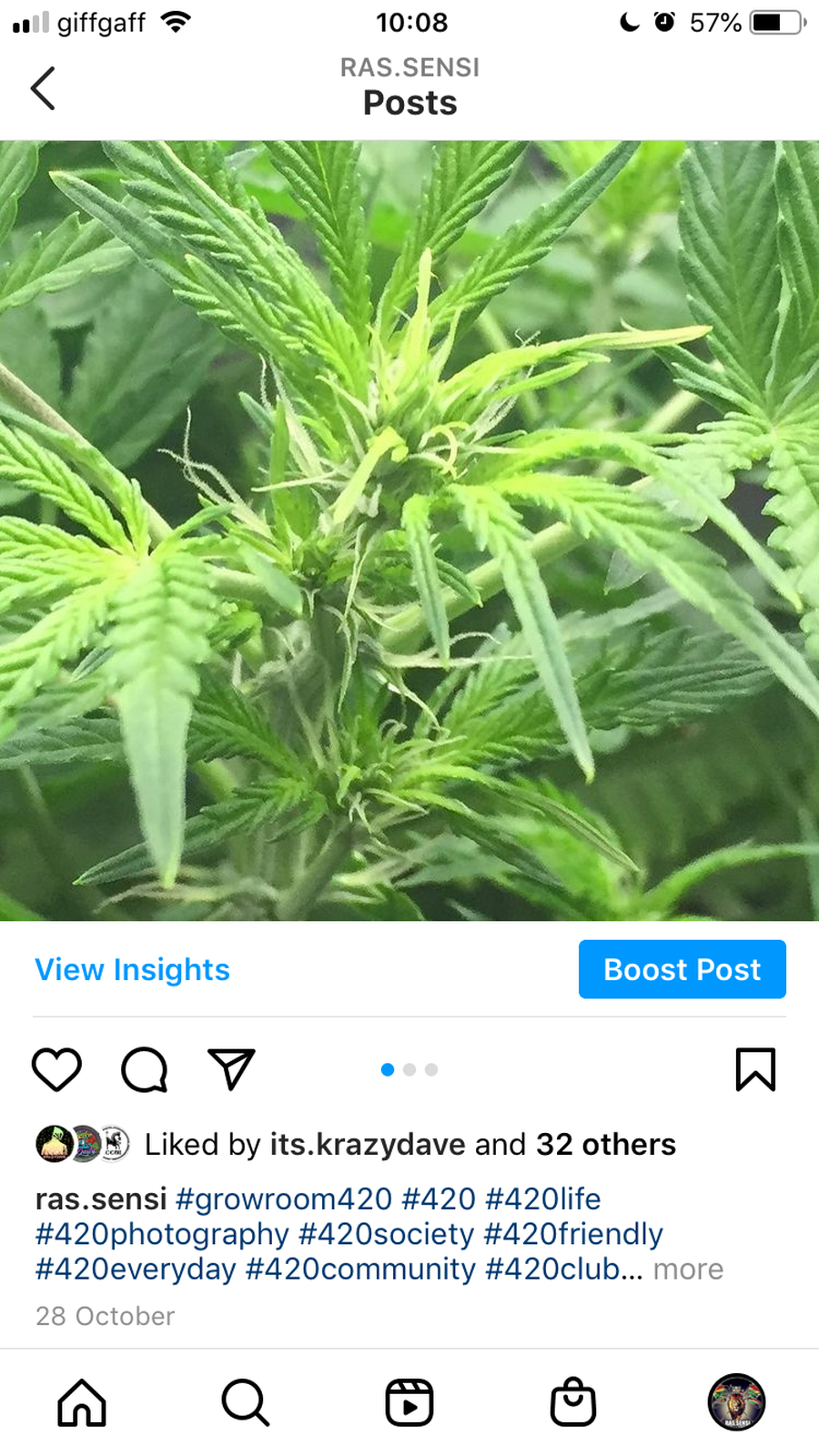Screen dimensions: 819x1456
Task: Open the profile tab avatar
Action: (x=736, y=1402)
